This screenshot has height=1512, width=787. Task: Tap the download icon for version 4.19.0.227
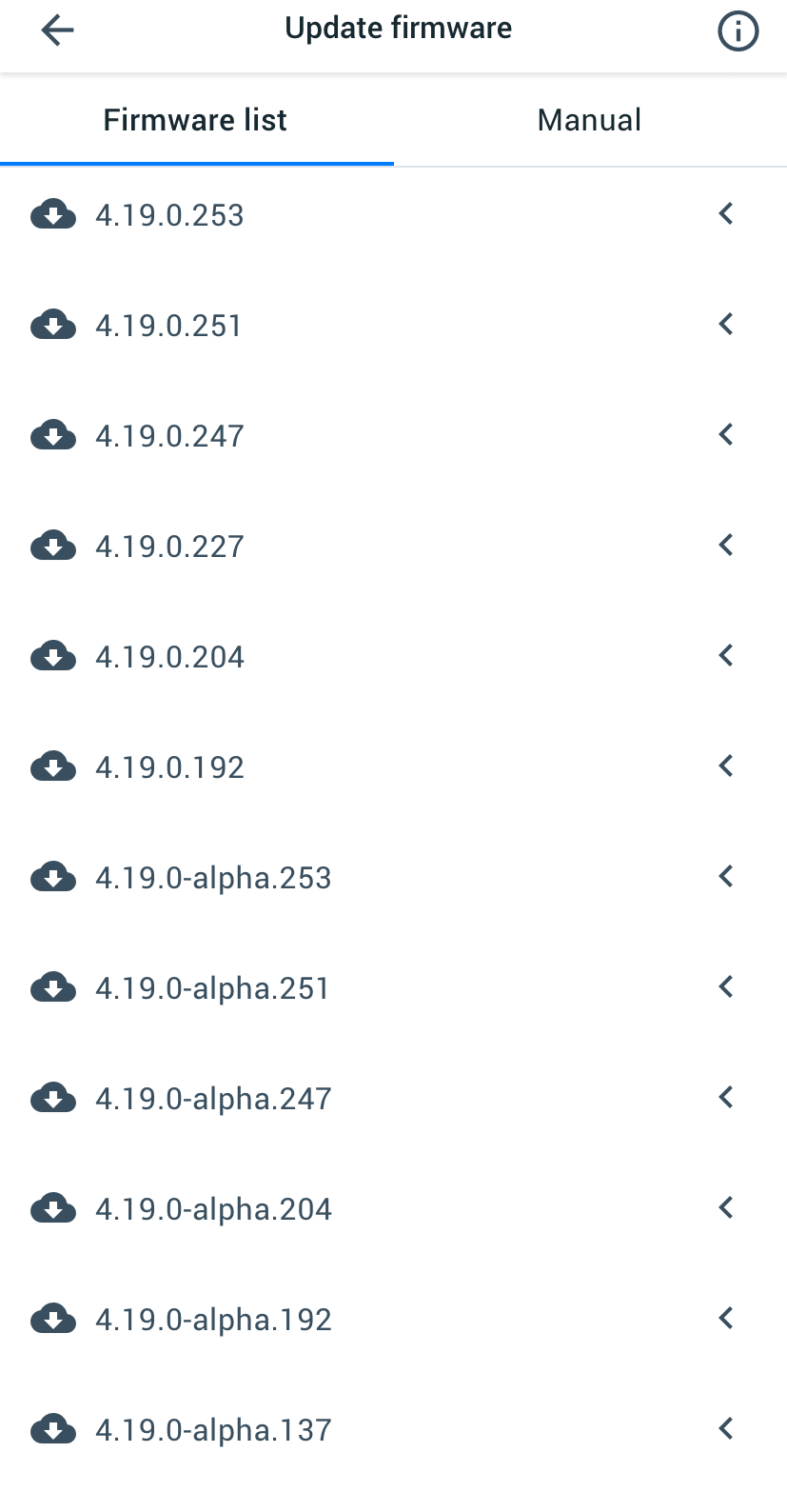tap(53, 546)
